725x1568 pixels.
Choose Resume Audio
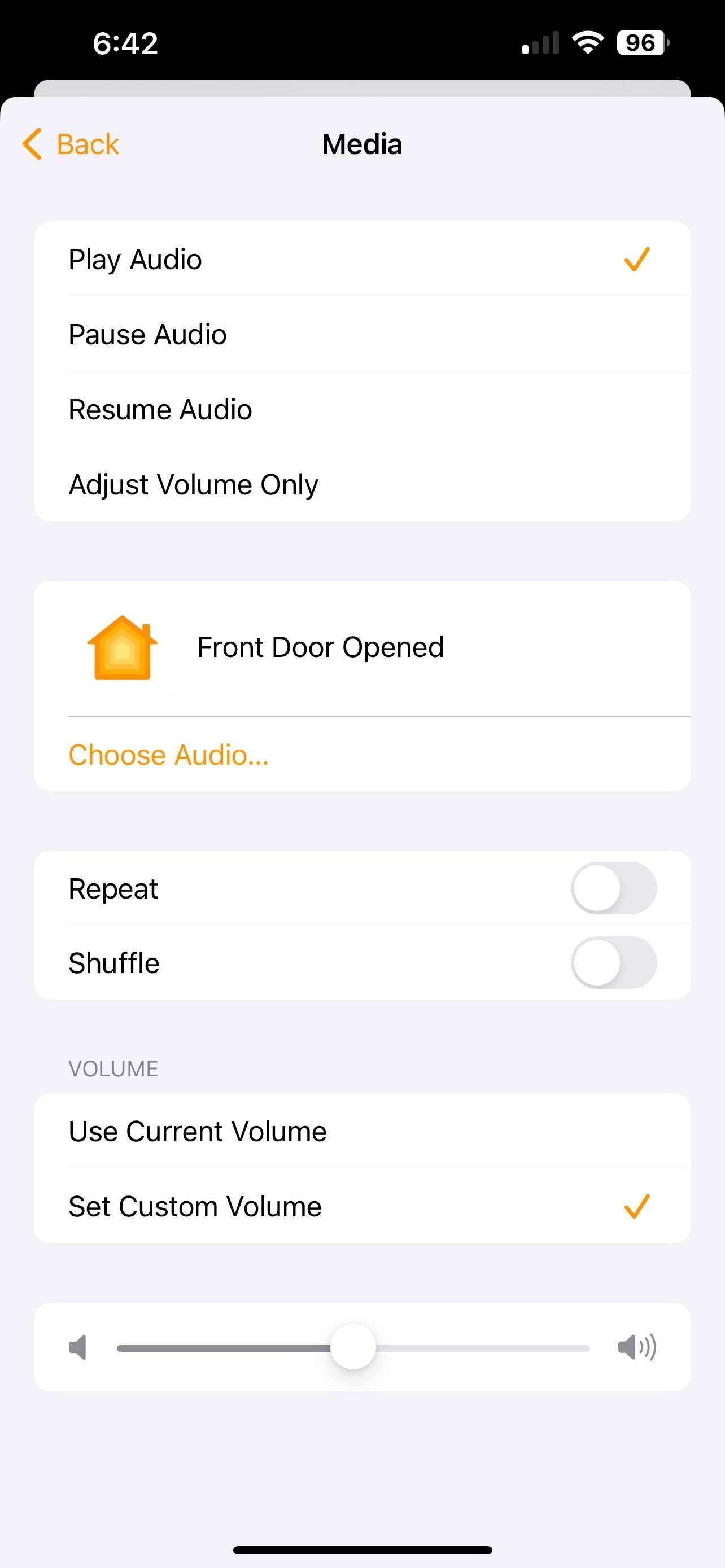point(160,409)
